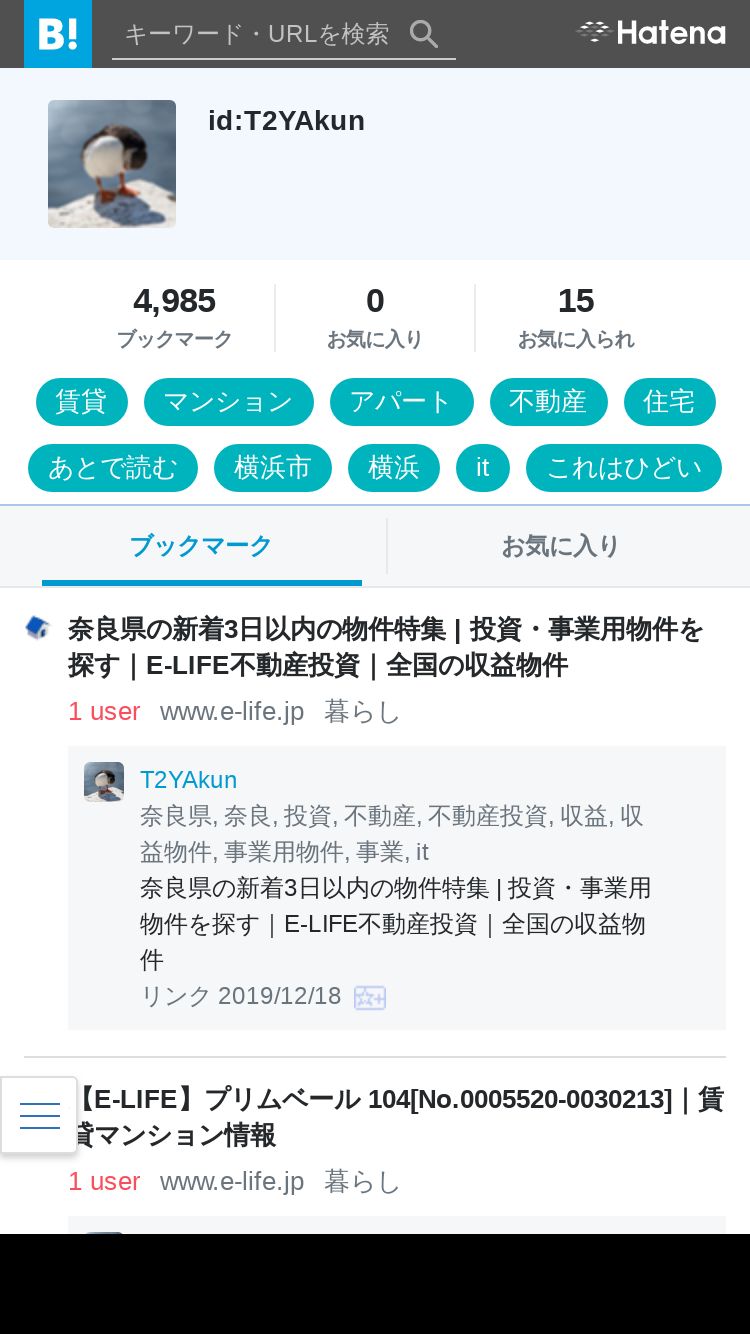View the 1 user count for the 奈良県 entry
750x1334 pixels.
[104, 712]
